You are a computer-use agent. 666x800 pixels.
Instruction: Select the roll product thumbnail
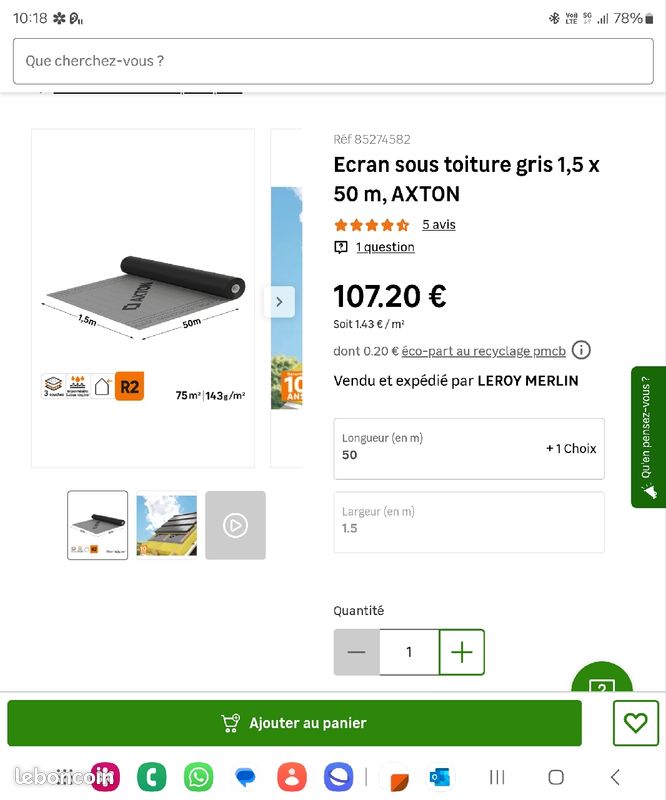pos(97,524)
